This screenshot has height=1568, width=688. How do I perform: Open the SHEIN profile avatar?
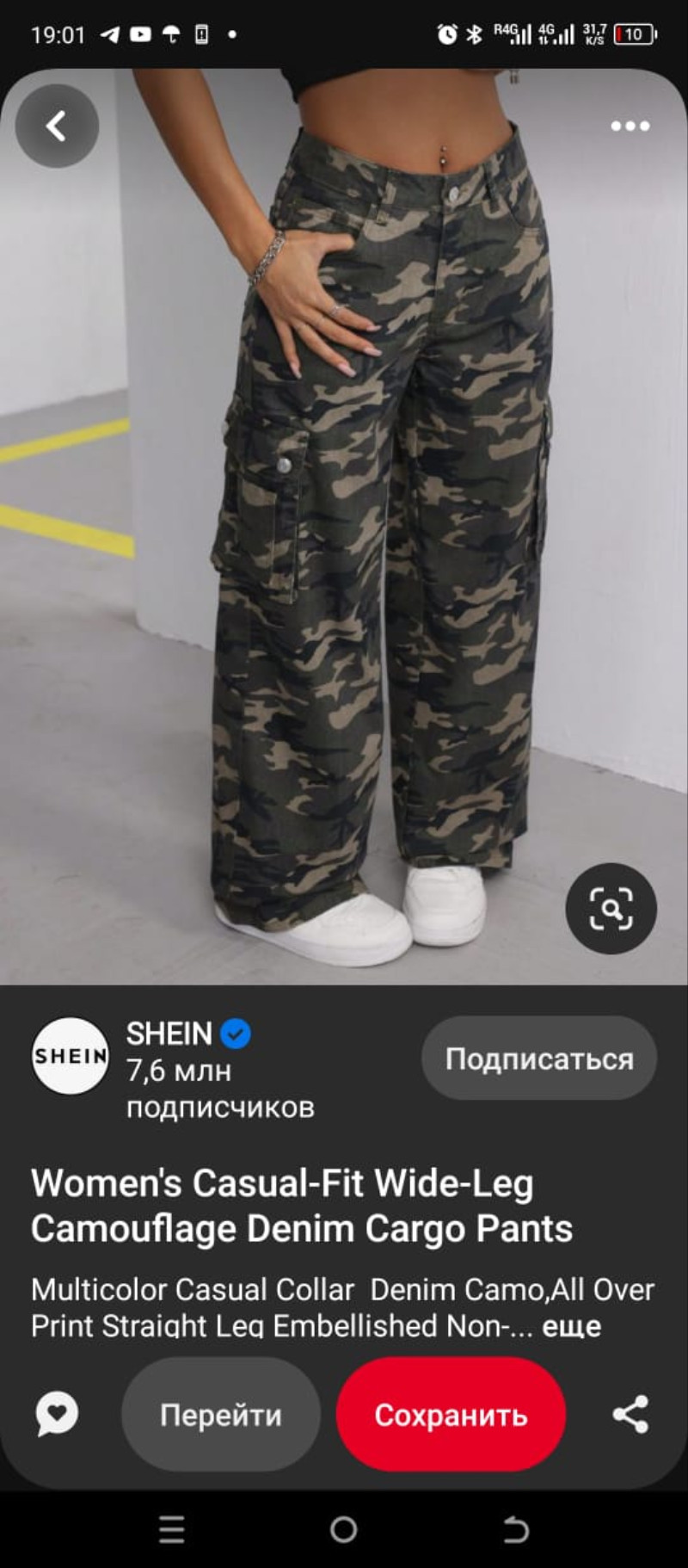coord(71,1056)
